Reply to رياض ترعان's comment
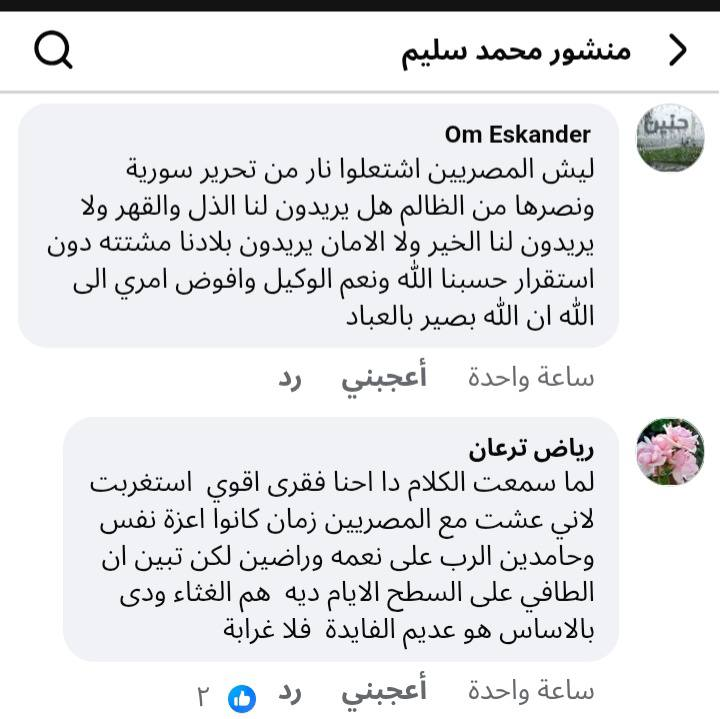The width and height of the screenshot is (720, 719). coord(289,692)
